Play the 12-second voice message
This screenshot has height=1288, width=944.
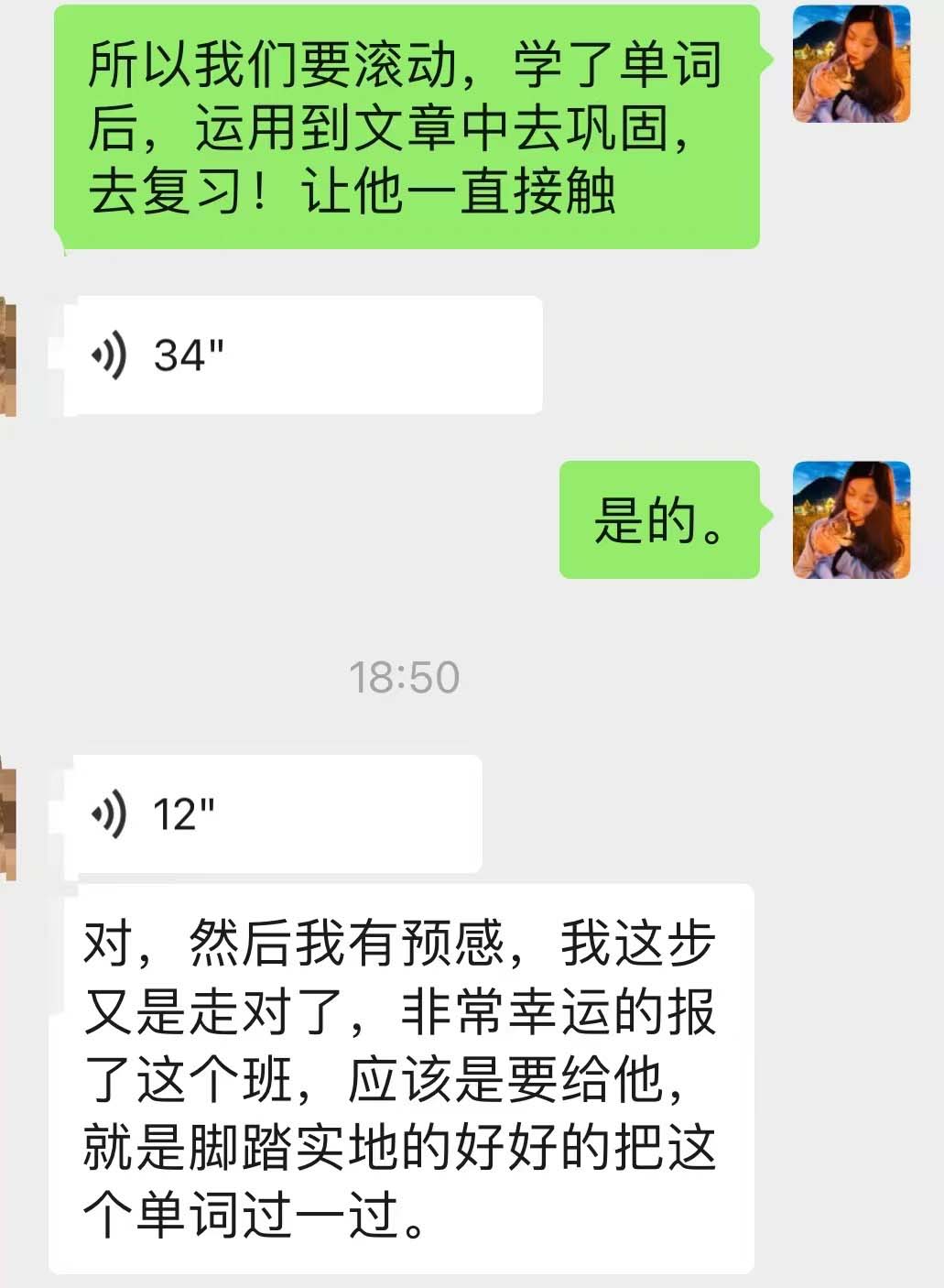click(275, 813)
